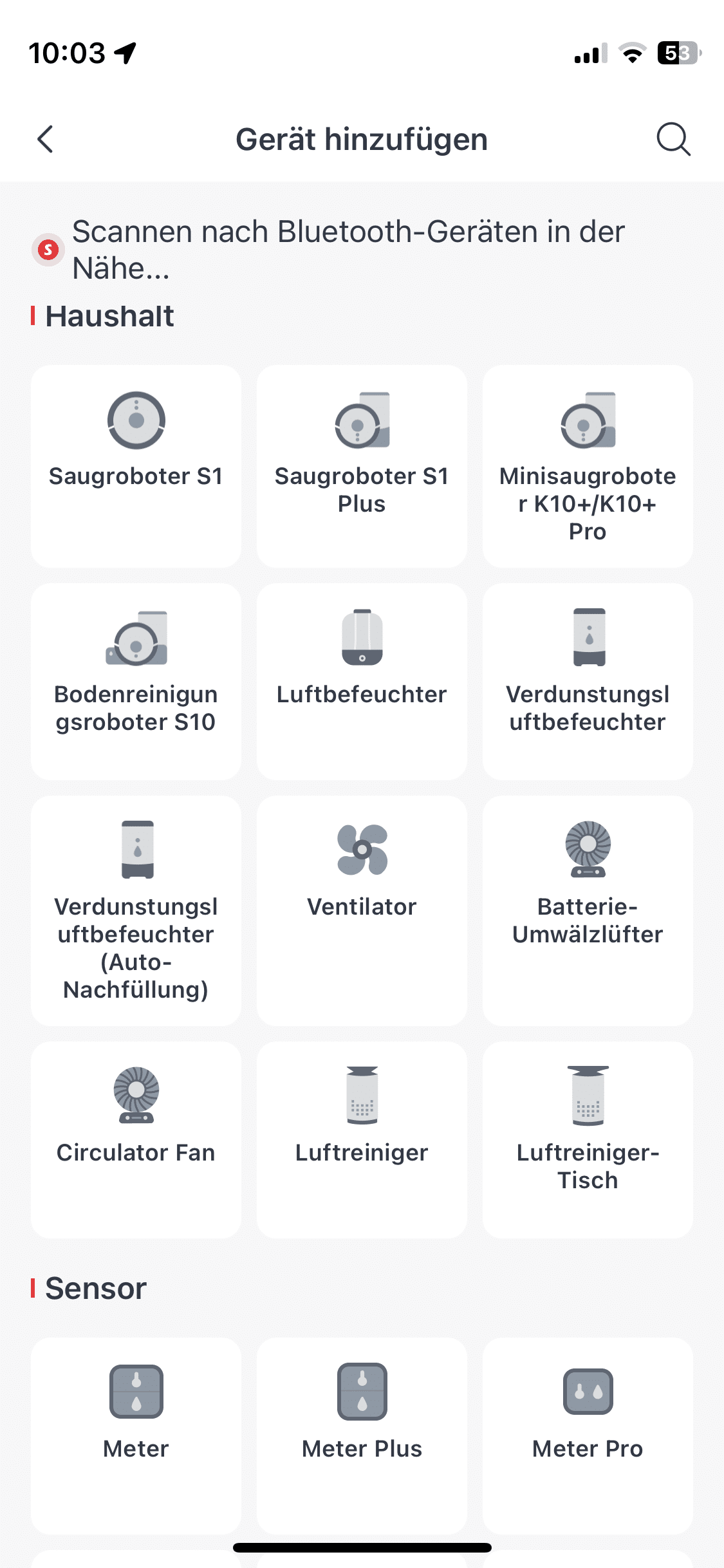The width and height of the screenshot is (724, 1568).
Task: Select Bodenreinigungsroboter S10
Action: [x=136, y=681]
